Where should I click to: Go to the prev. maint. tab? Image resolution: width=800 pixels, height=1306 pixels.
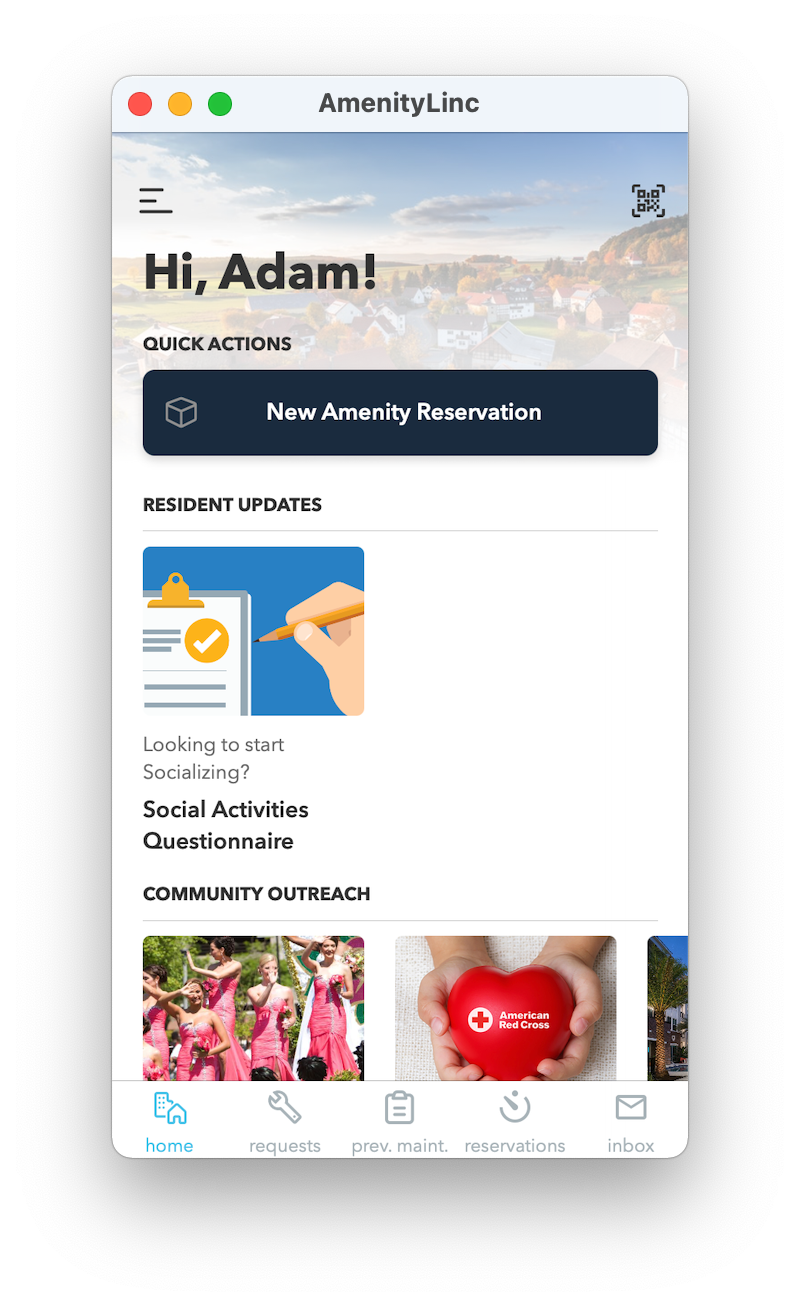point(400,1122)
